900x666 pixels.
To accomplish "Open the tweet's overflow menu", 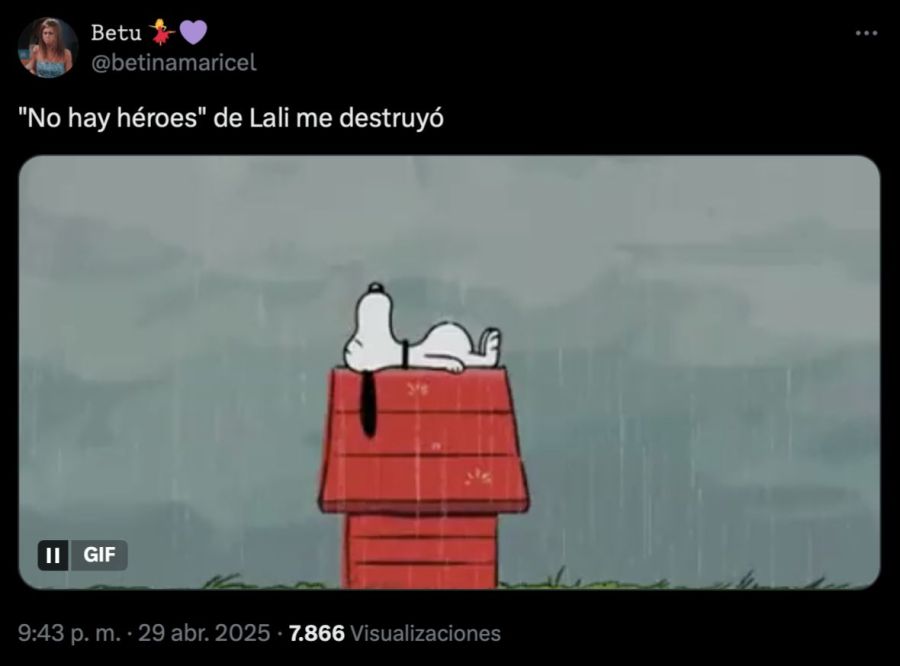I will coord(866,33).
